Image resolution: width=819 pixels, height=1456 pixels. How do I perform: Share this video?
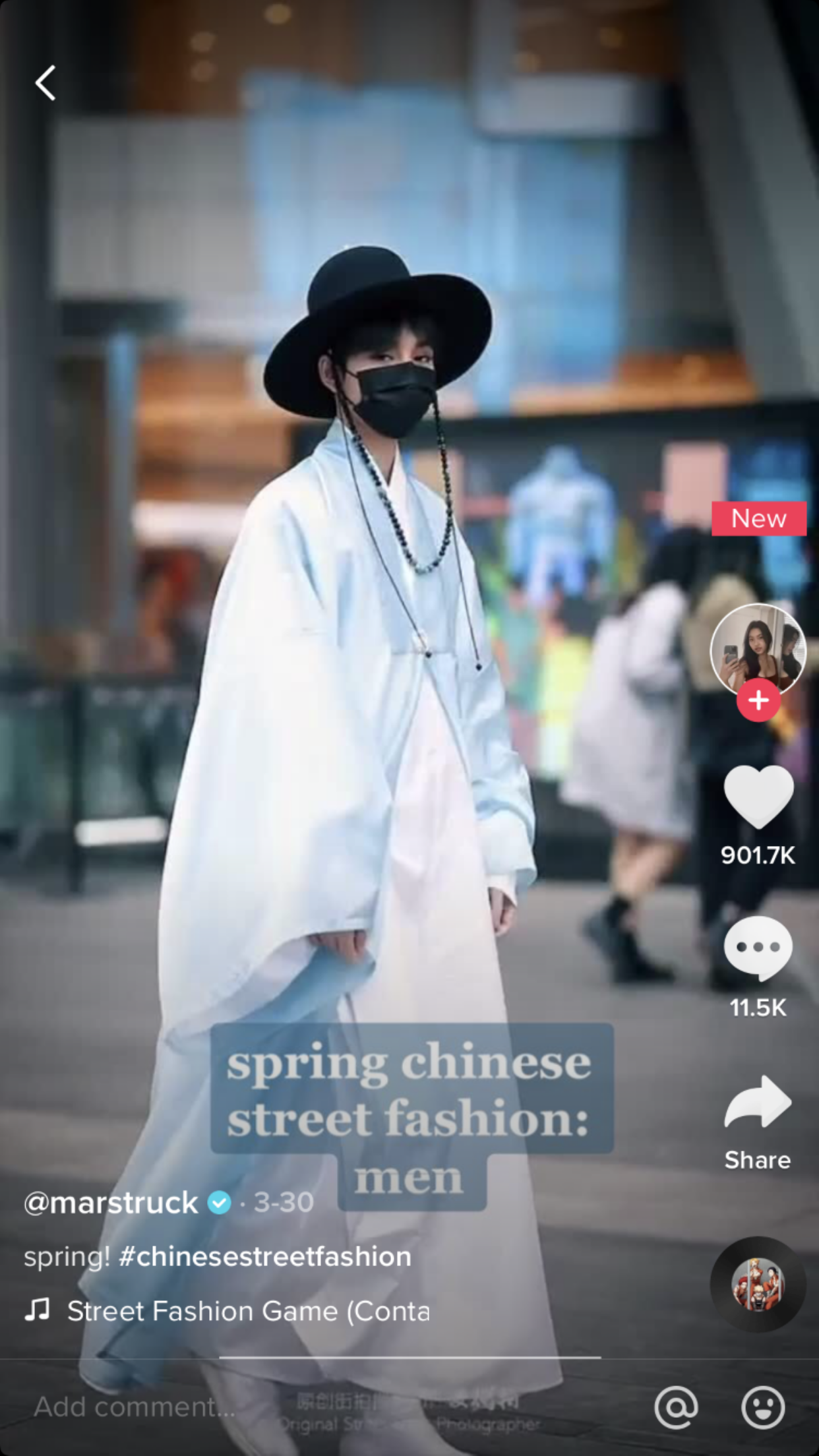click(x=758, y=1103)
